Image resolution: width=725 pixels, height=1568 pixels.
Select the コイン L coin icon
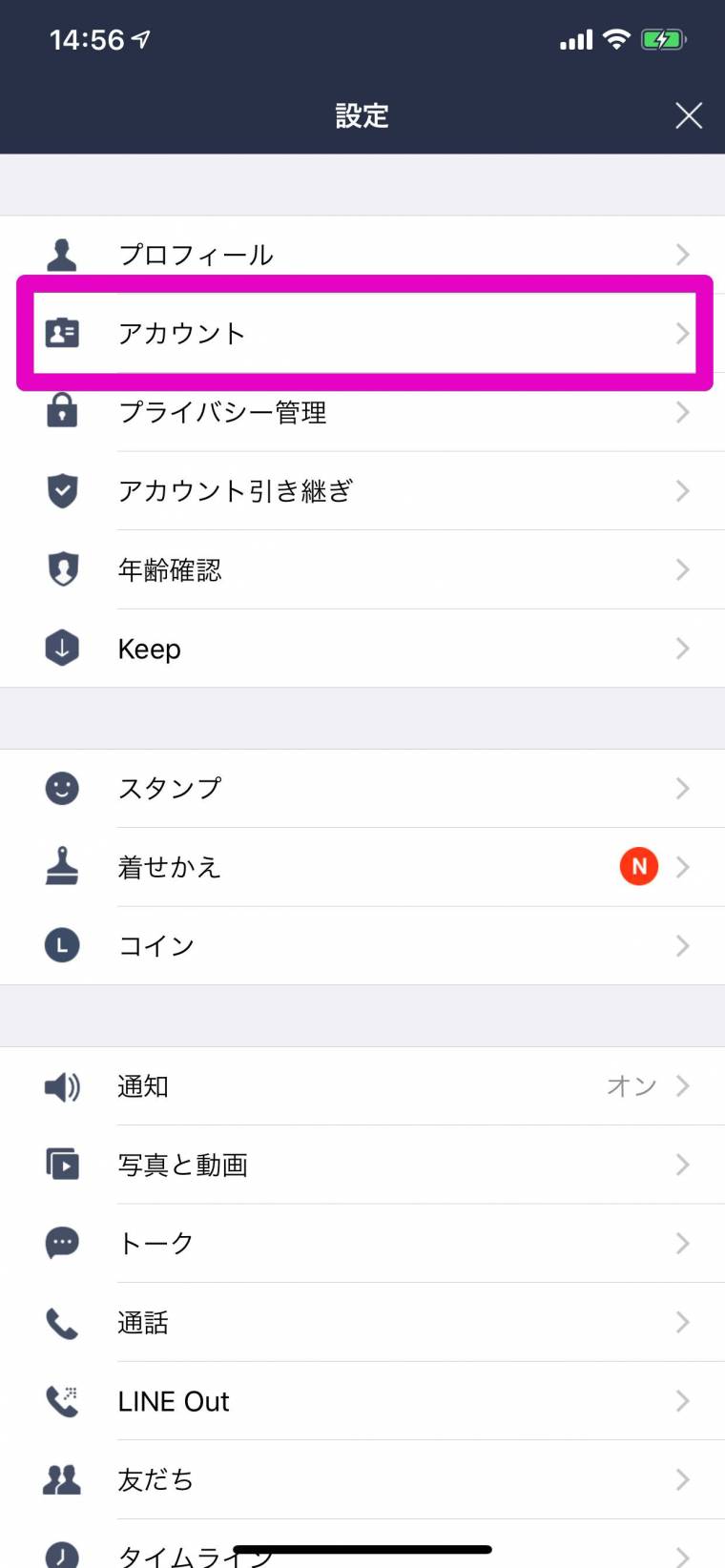click(x=62, y=945)
